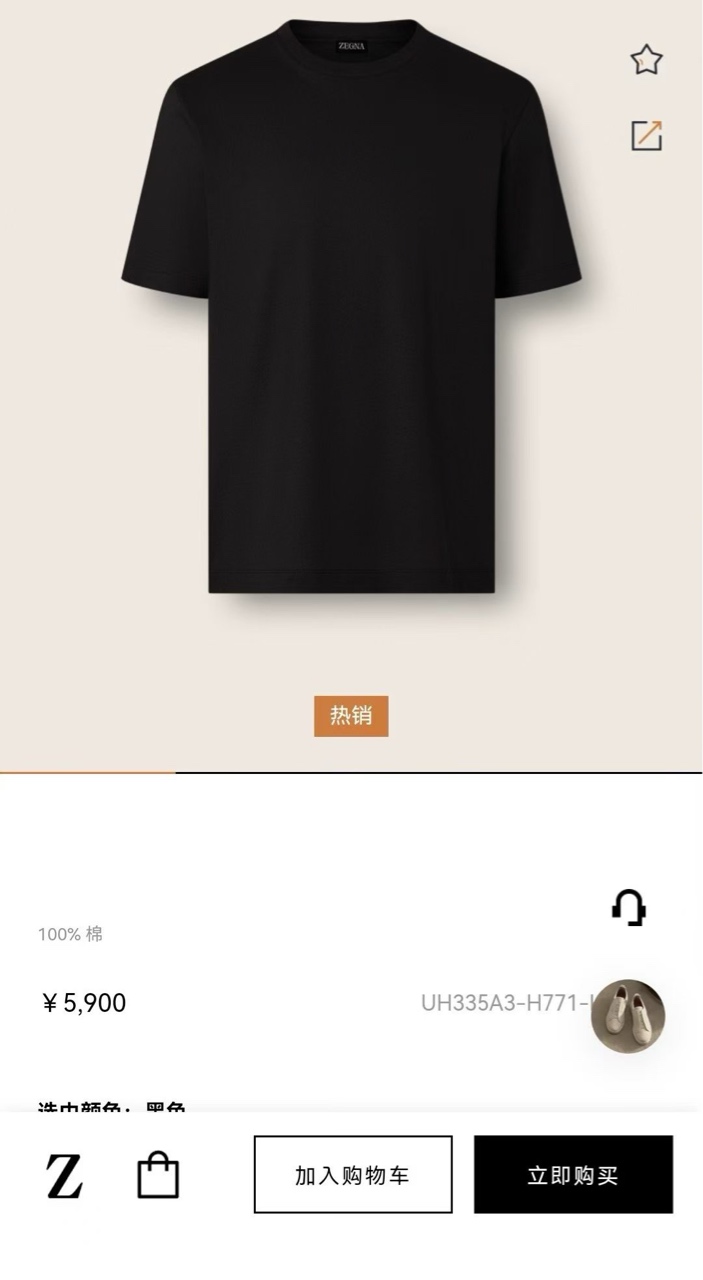Add this T-shirt to favorites
The height and width of the screenshot is (1280, 703).
(x=646, y=60)
